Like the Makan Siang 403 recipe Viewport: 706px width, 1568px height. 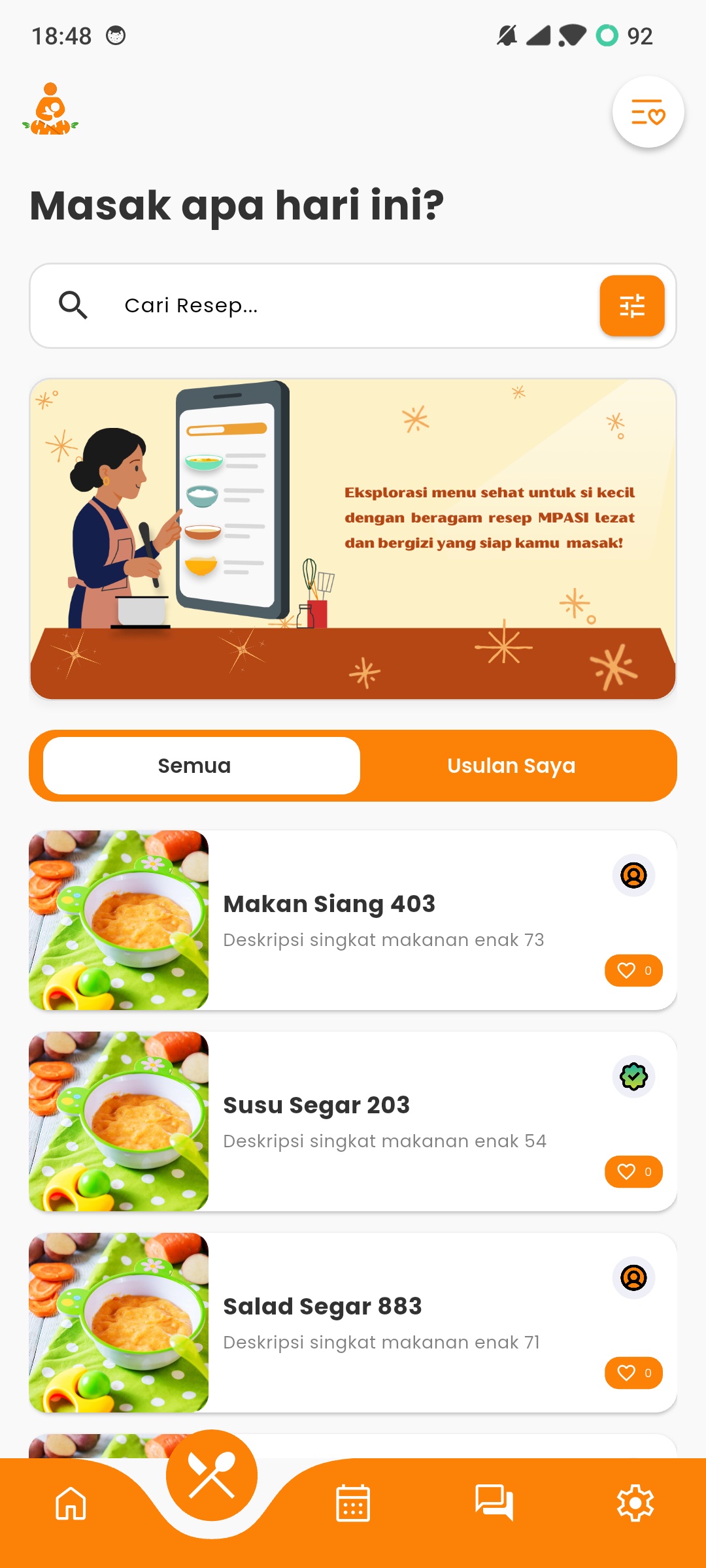pos(633,970)
